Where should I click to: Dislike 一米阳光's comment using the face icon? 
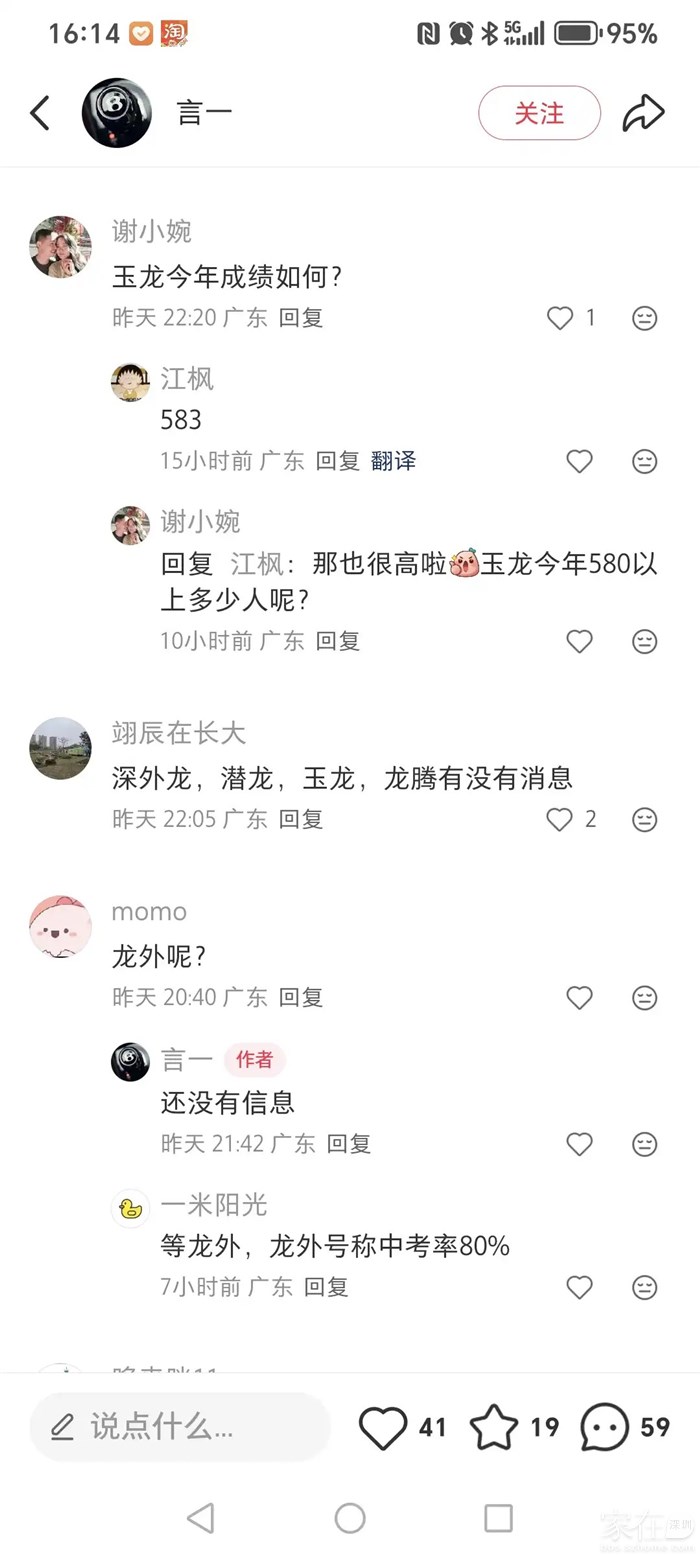coord(645,1287)
